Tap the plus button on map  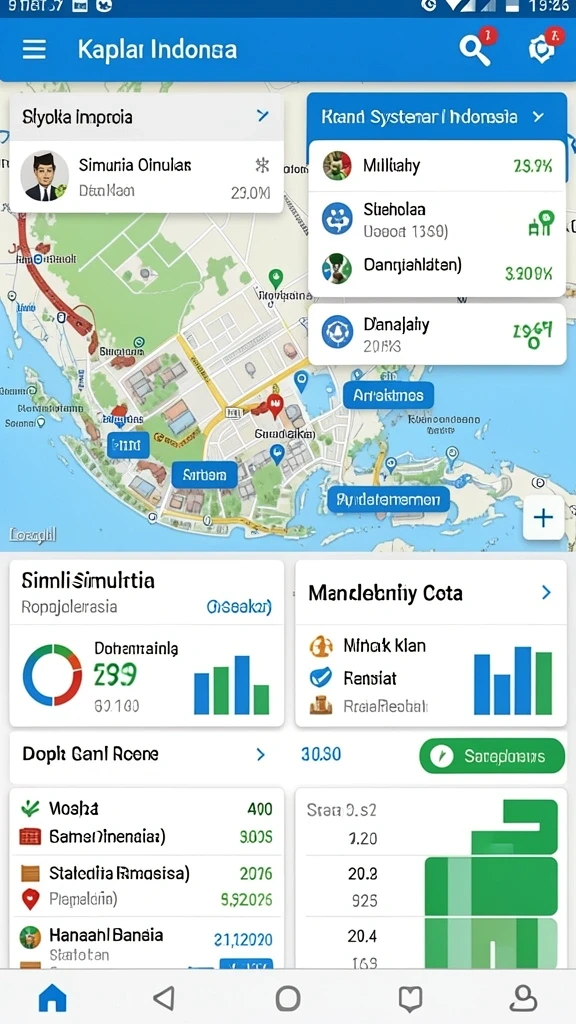pyautogui.click(x=543, y=518)
